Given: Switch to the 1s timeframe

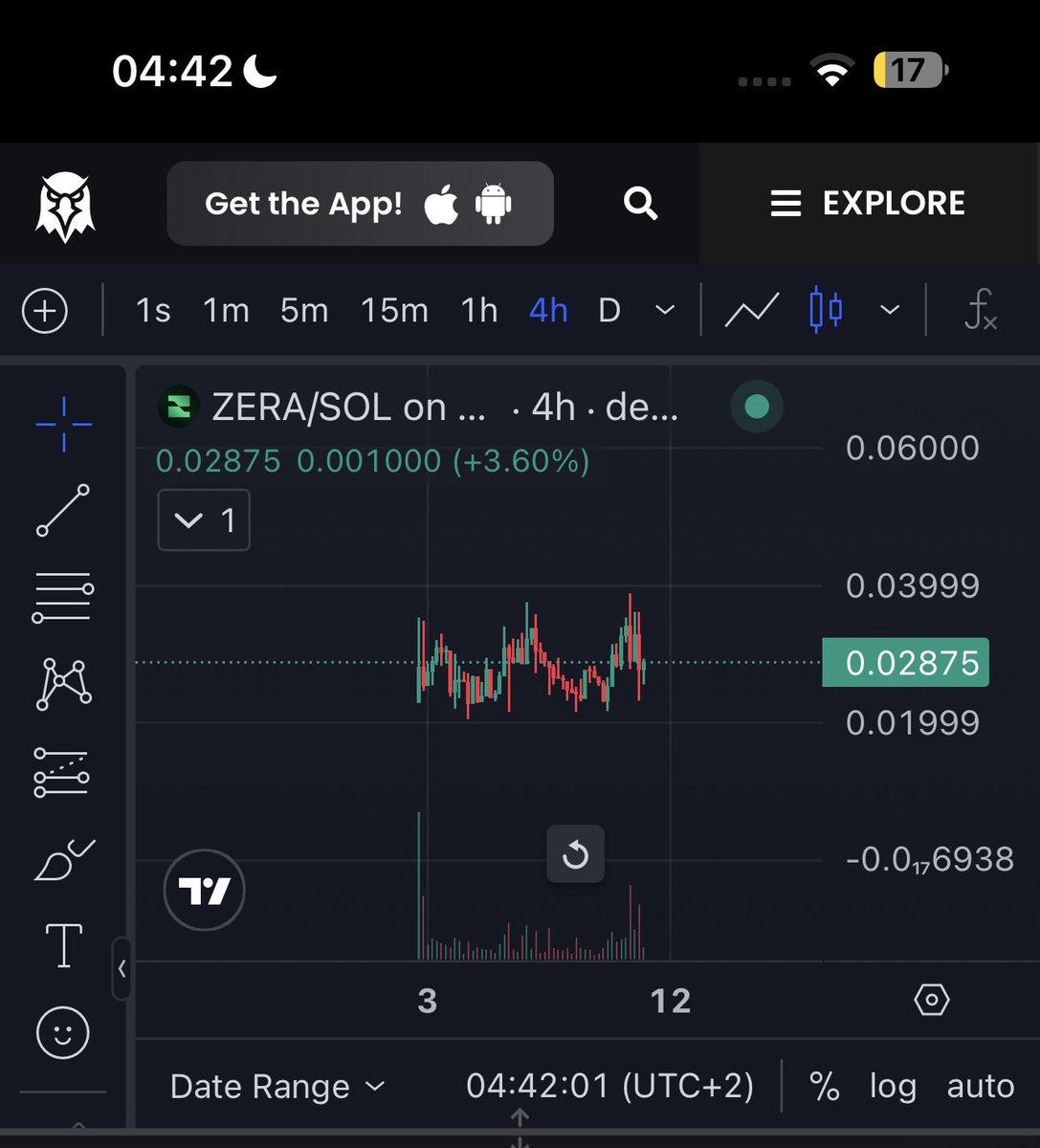Looking at the screenshot, I should (153, 311).
